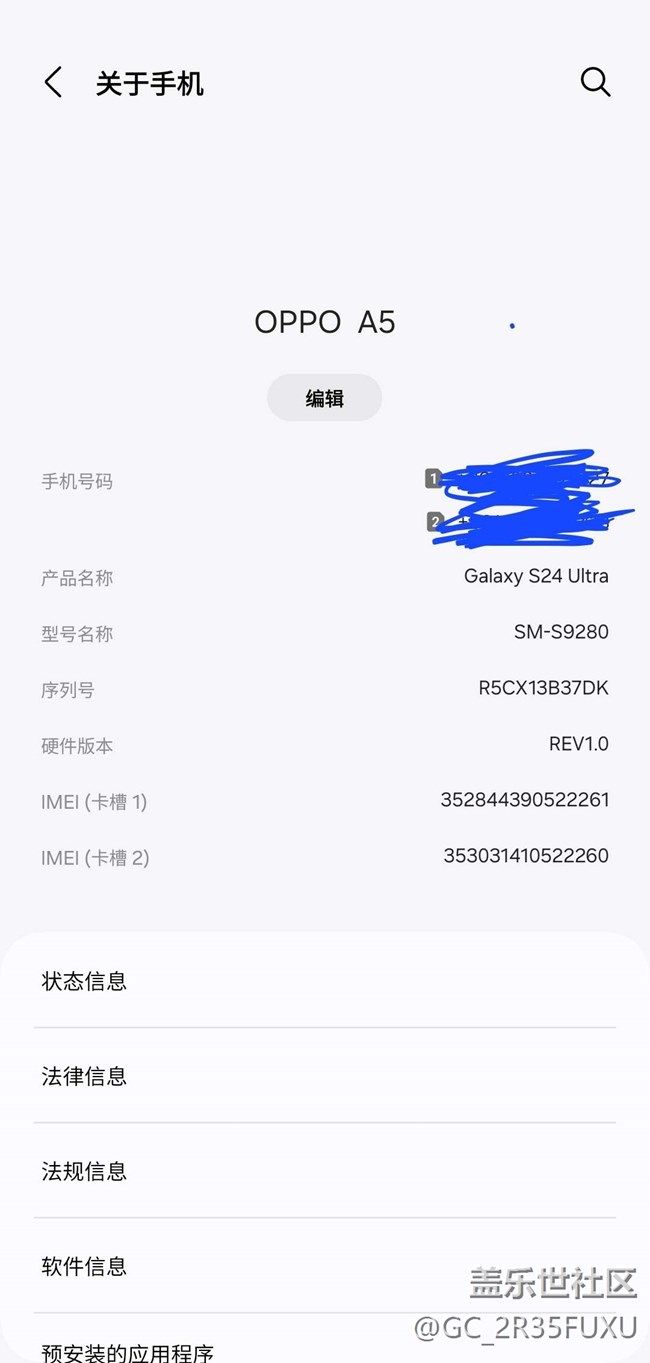Open 状态信息 row
Screen dimensions: 650x1363
point(325,981)
